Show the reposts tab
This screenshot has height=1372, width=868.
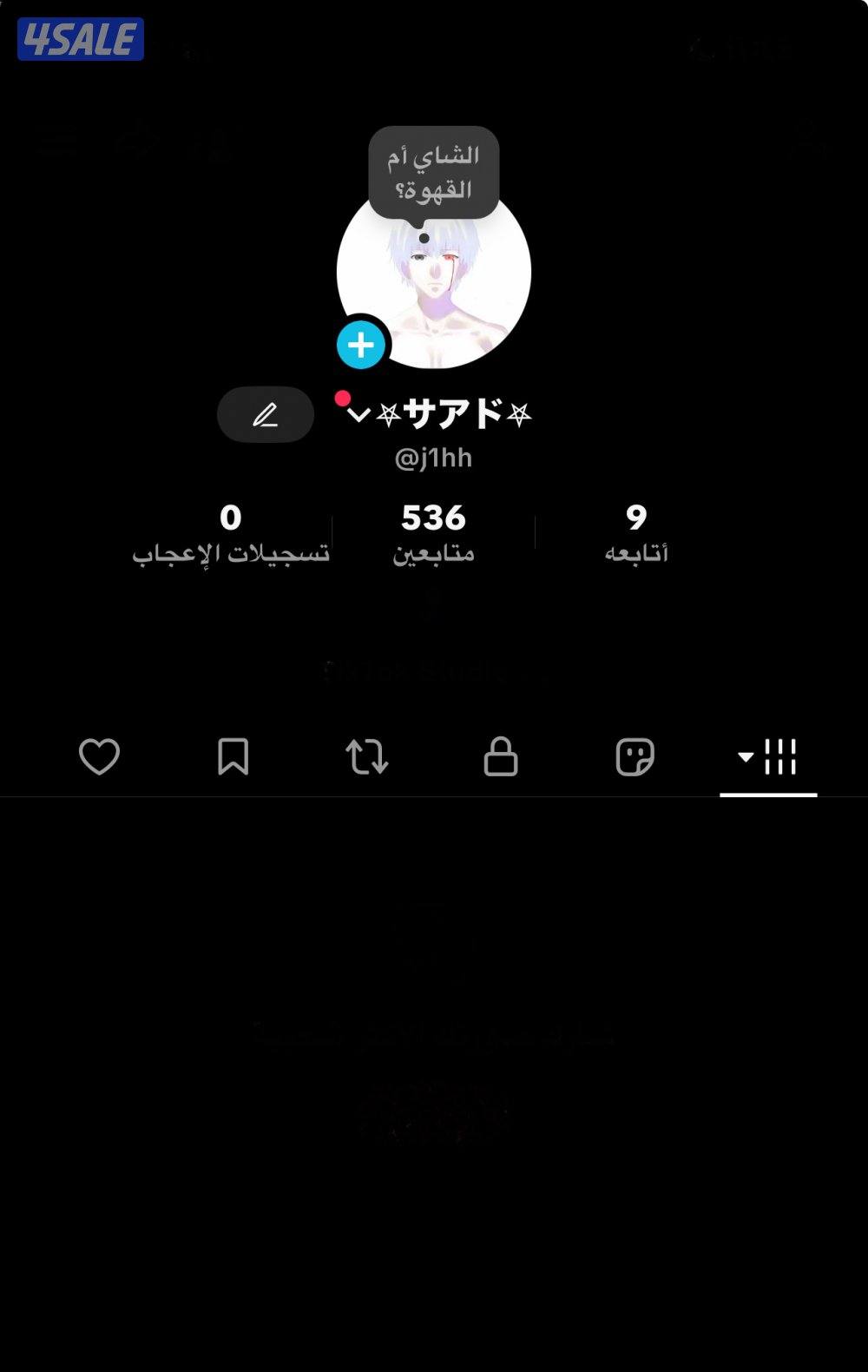click(366, 756)
